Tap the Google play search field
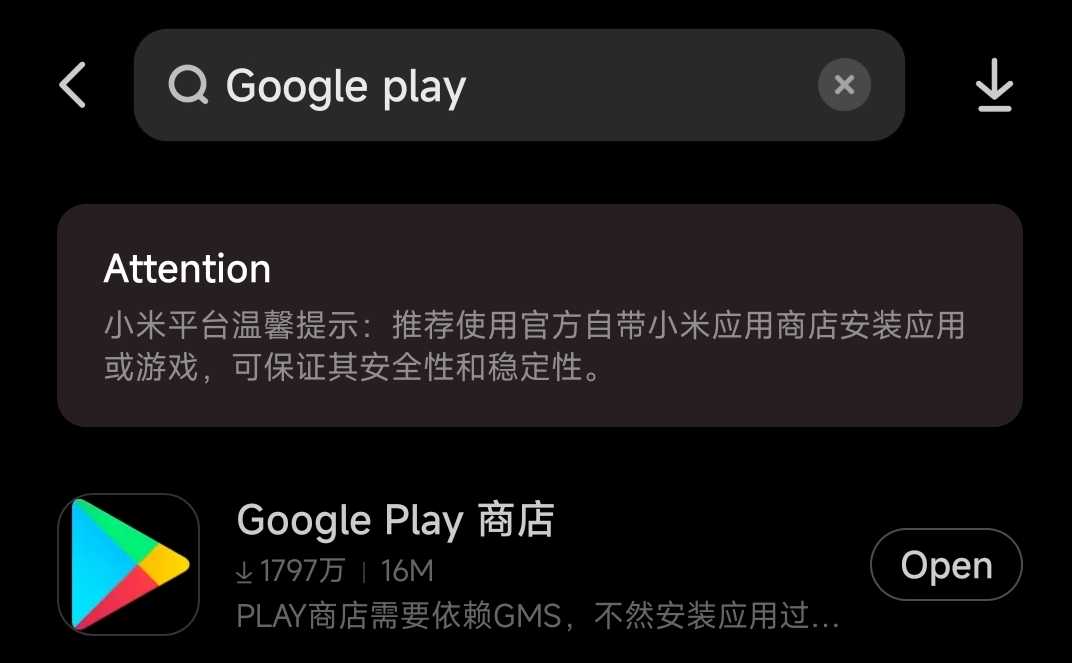The height and width of the screenshot is (663, 1072). click(x=480, y=86)
